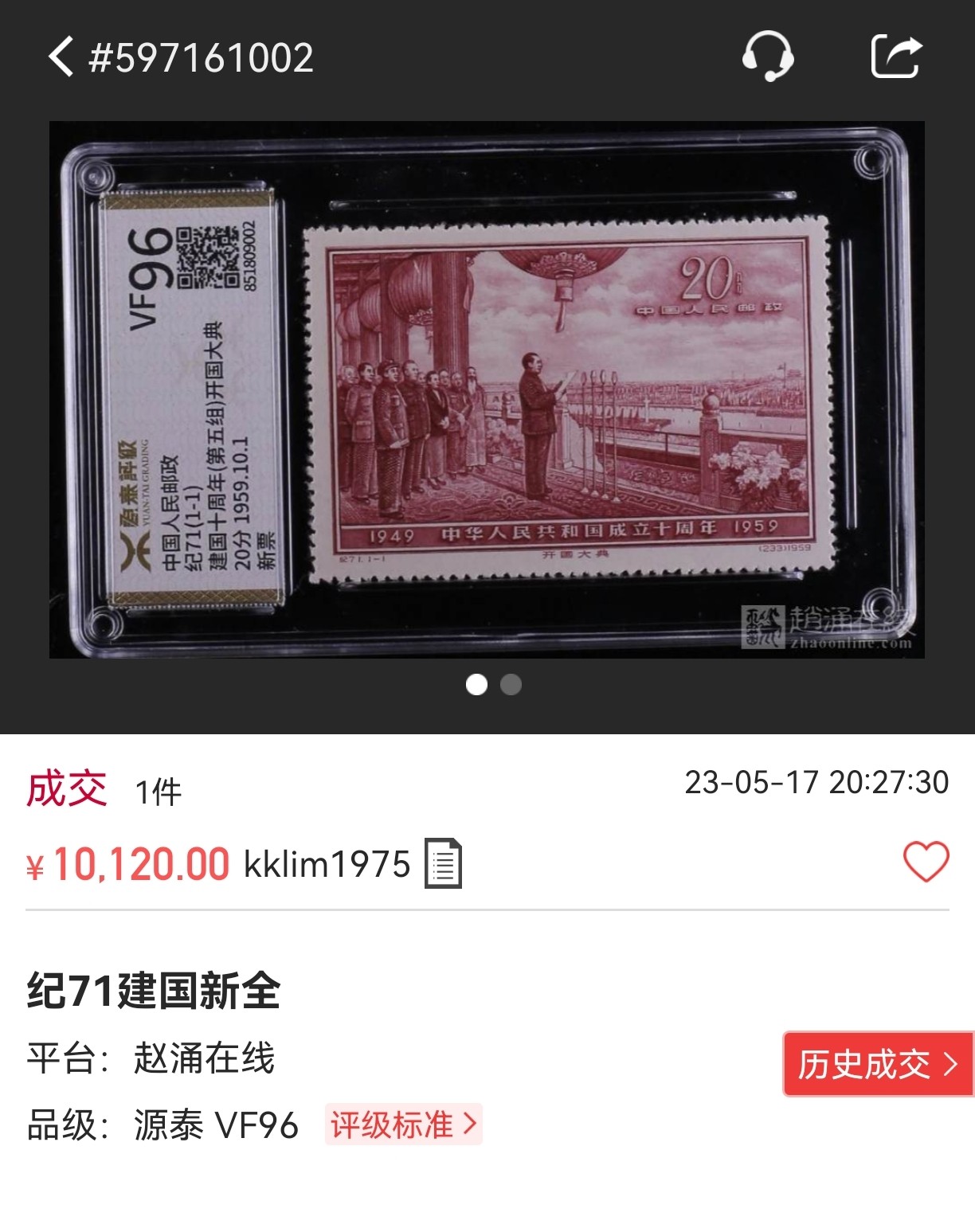Add this lot to favorites

(x=926, y=862)
